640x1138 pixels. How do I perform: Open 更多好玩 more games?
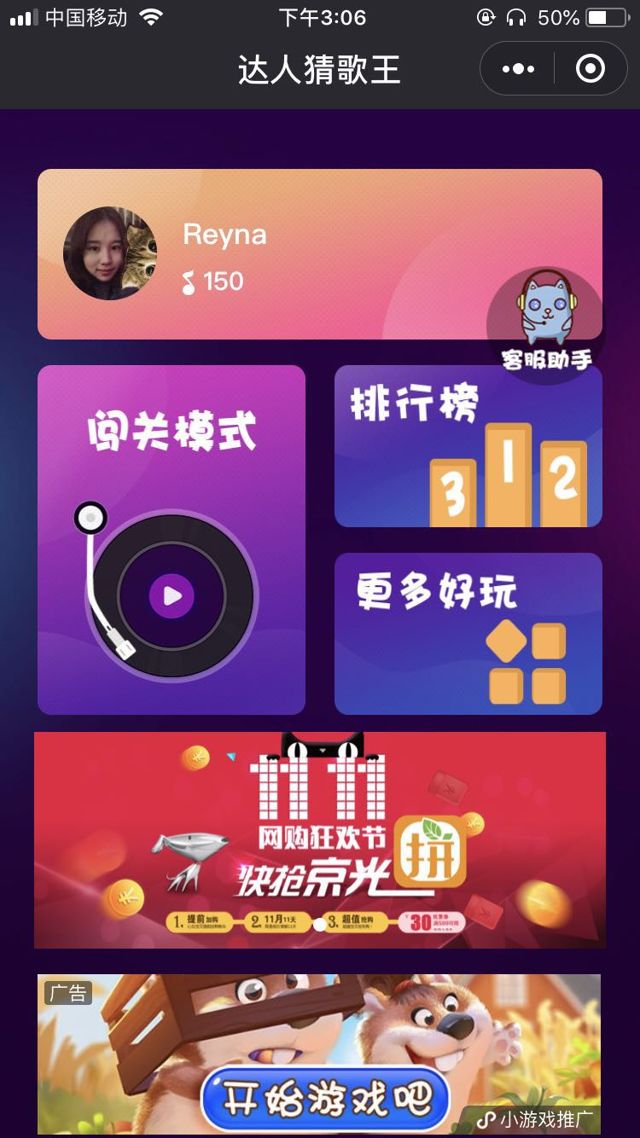pyautogui.click(x=468, y=634)
